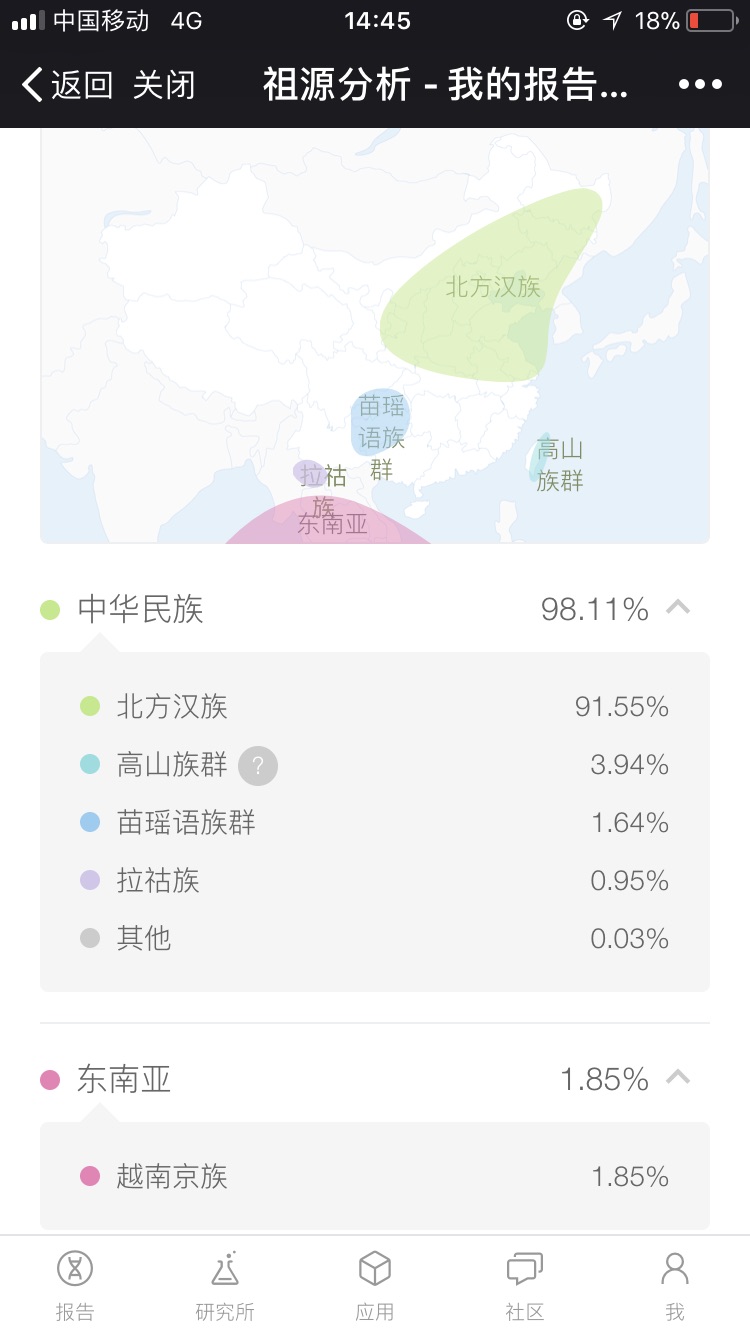
Task: Switch to the 研究所 tab
Action: (x=225, y=1285)
